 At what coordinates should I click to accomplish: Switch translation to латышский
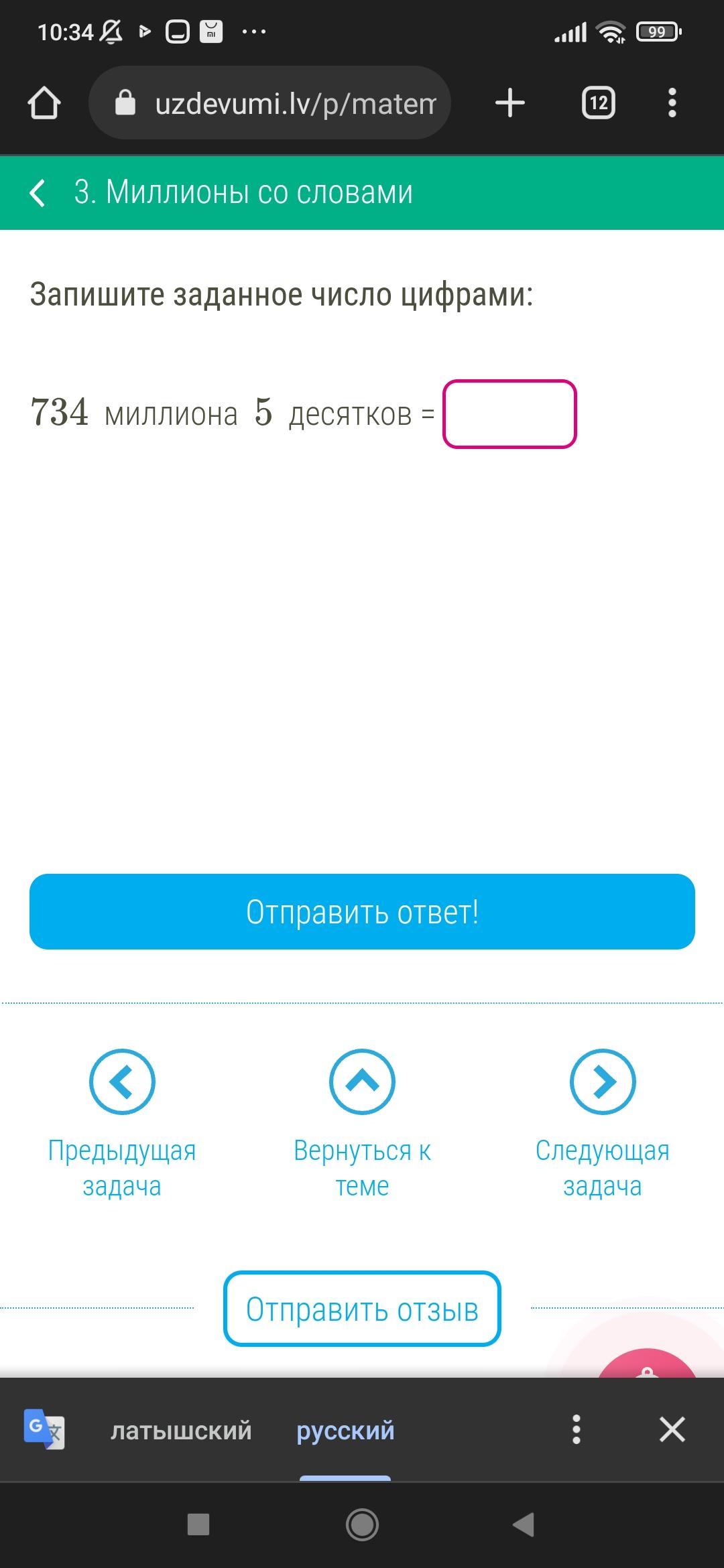point(181,1431)
